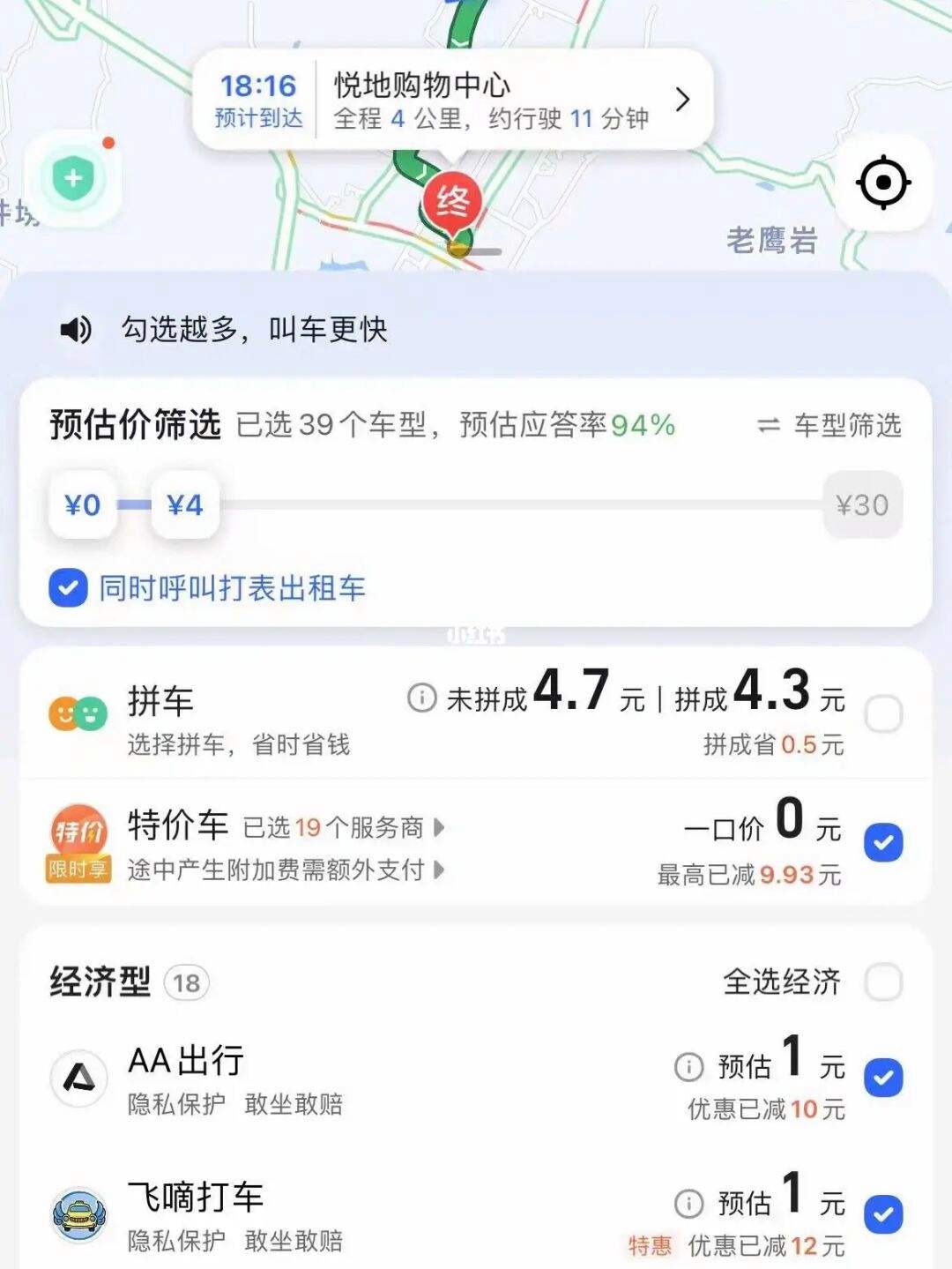
Task: Tap the 拼车 price info icon
Action: click(421, 698)
